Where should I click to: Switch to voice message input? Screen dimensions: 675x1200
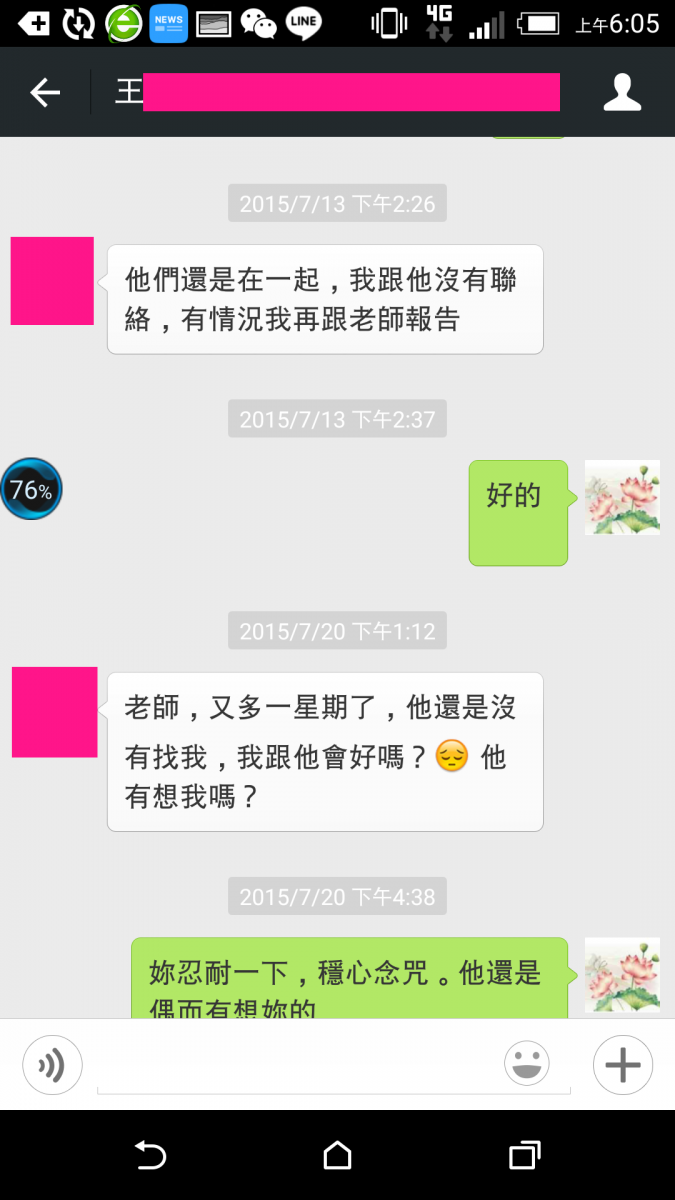point(52,1065)
